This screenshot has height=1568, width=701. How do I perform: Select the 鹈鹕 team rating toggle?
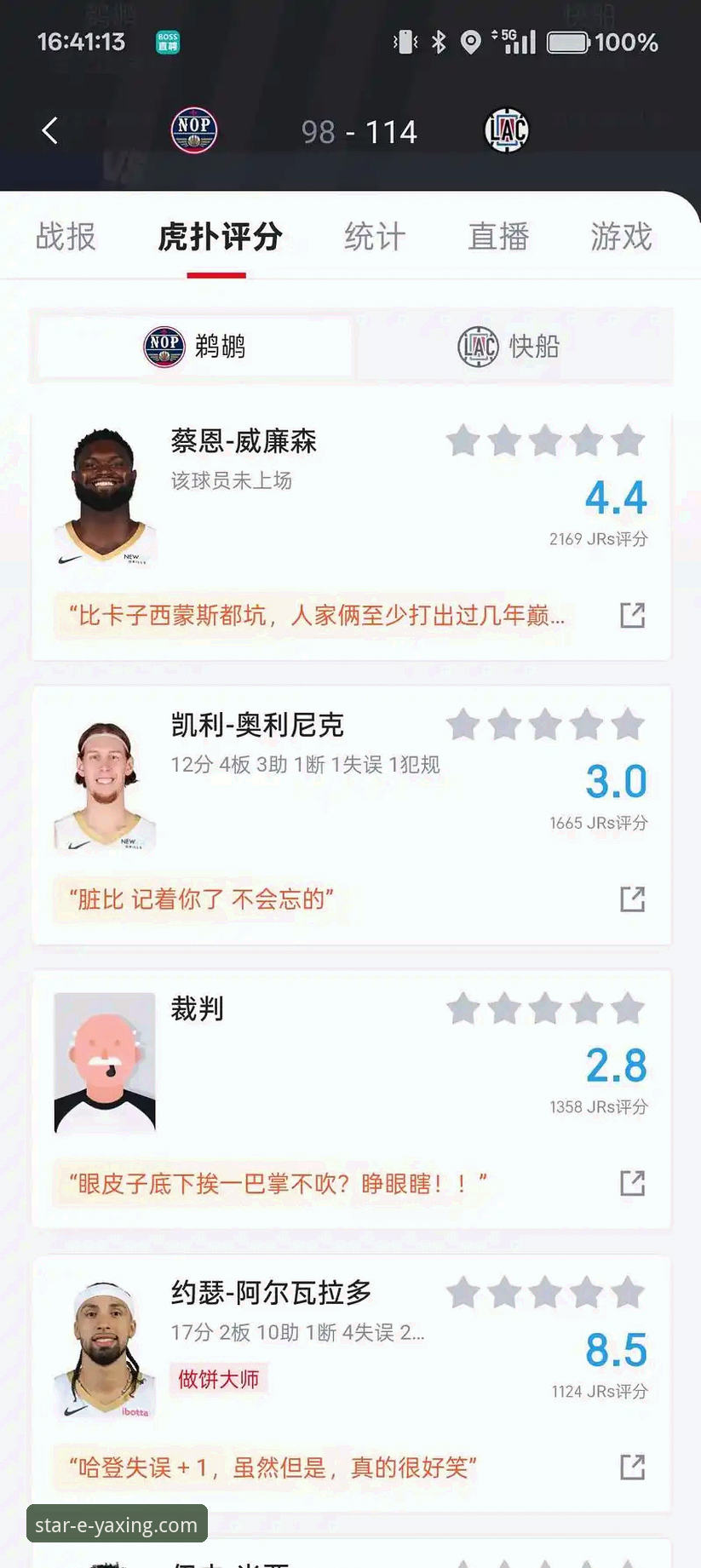coord(192,346)
